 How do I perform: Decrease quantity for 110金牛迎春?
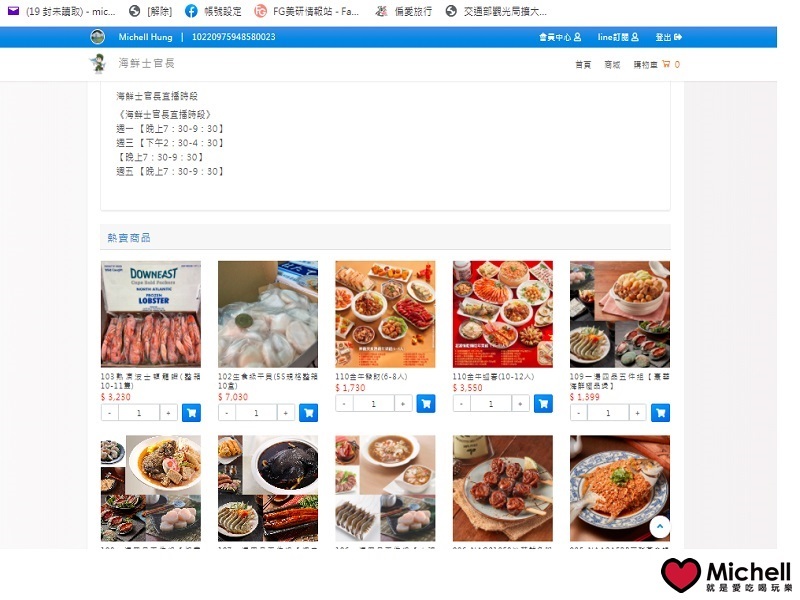pos(462,403)
